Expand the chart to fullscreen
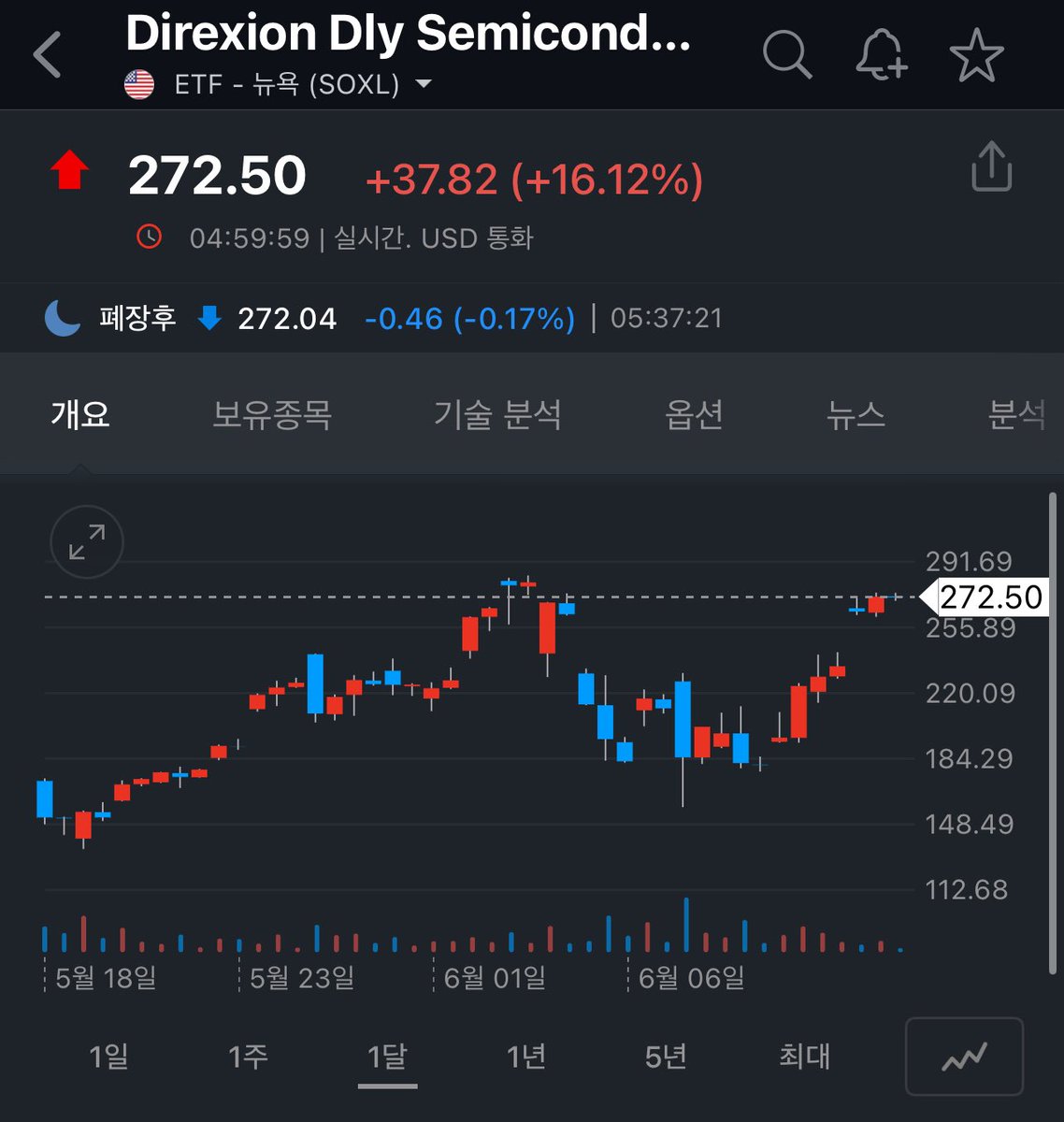Viewport: 1064px width, 1122px height. (87, 542)
